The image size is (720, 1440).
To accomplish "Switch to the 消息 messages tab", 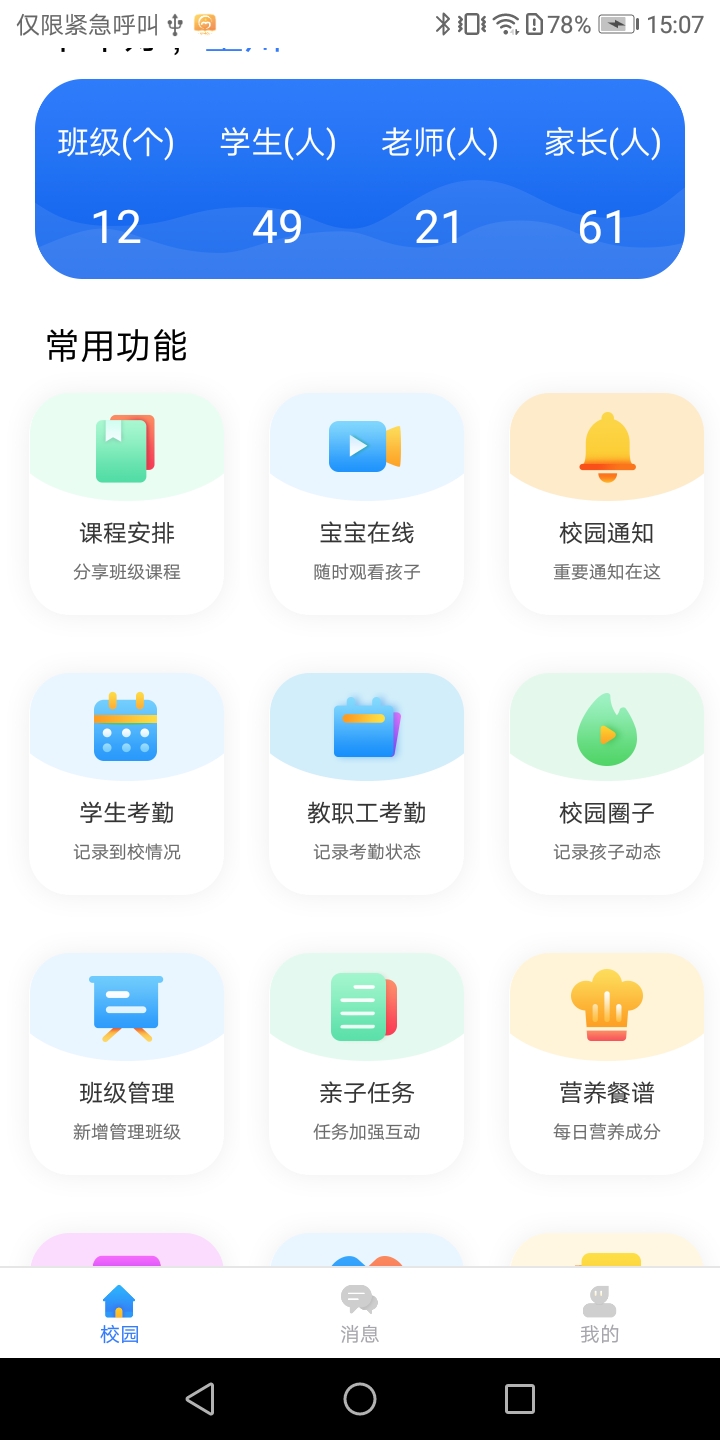I will 359,1312.
